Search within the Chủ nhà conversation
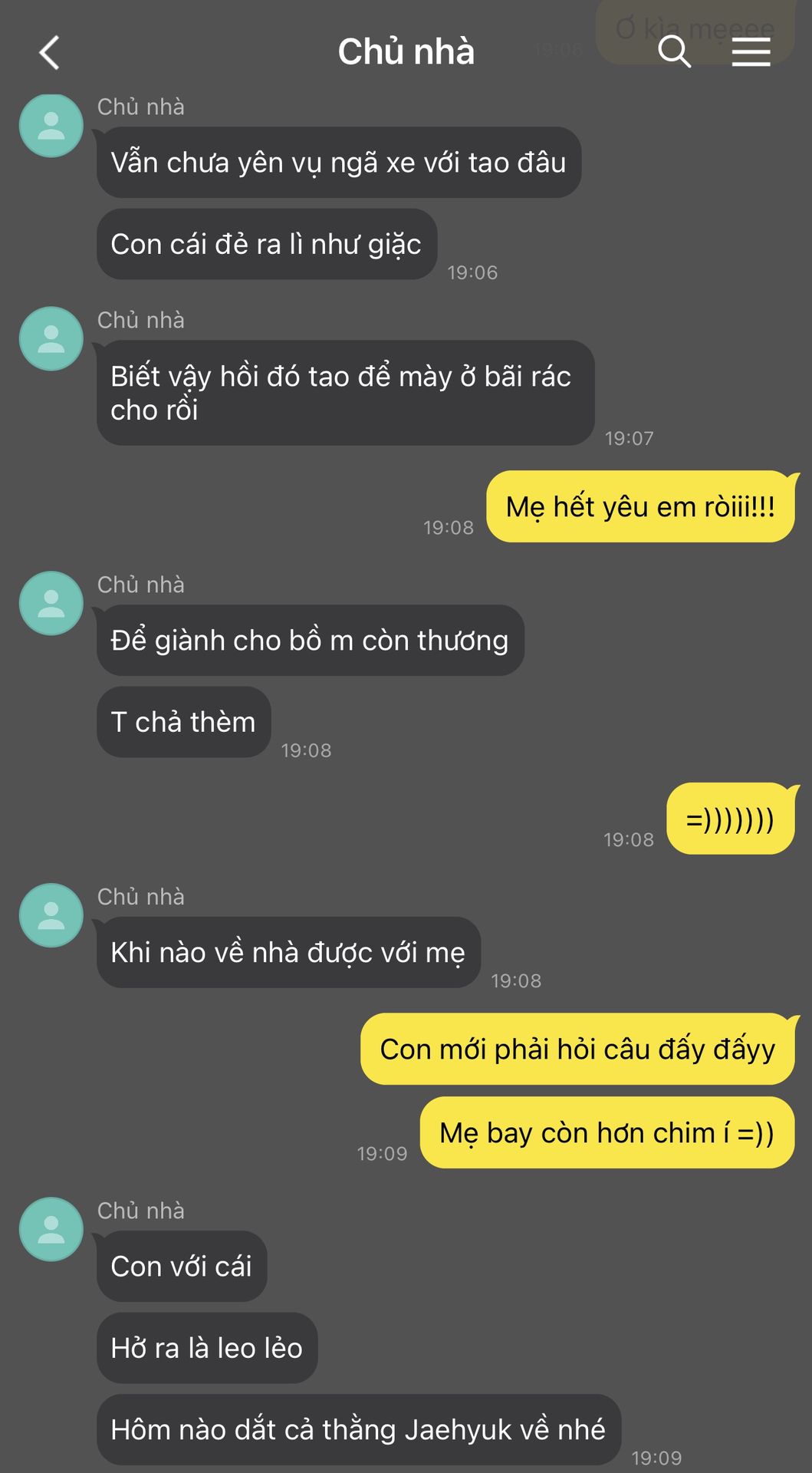This screenshot has width=812, height=1473. click(x=674, y=52)
